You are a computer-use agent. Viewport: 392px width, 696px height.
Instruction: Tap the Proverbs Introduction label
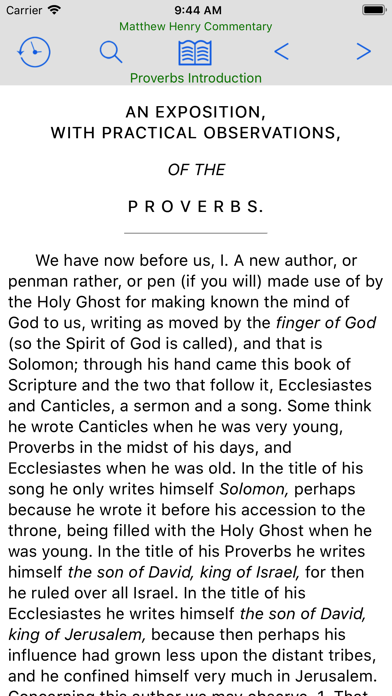(x=196, y=78)
